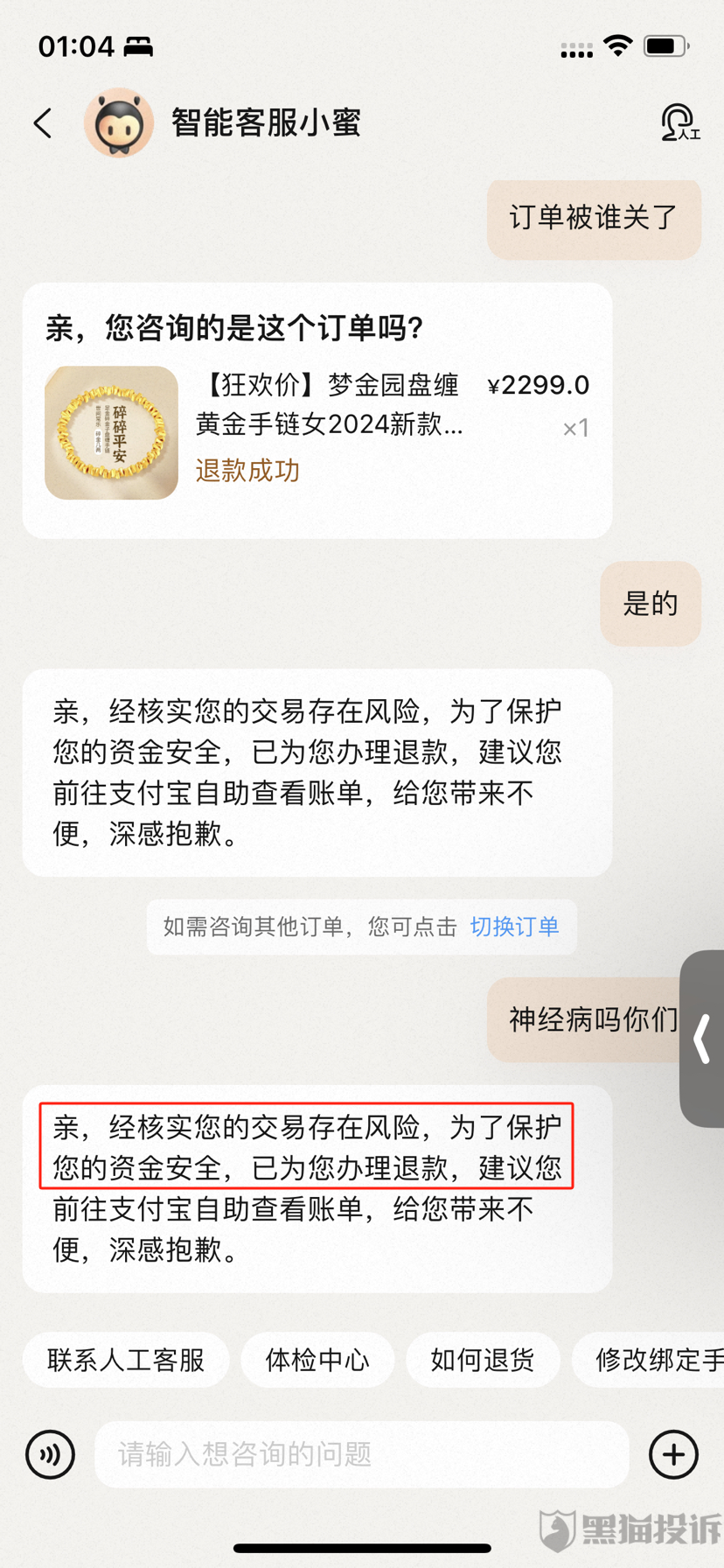Open the 体检中心 chip
Viewport: 724px width, 1568px height.
click(x=317, y=1360)
